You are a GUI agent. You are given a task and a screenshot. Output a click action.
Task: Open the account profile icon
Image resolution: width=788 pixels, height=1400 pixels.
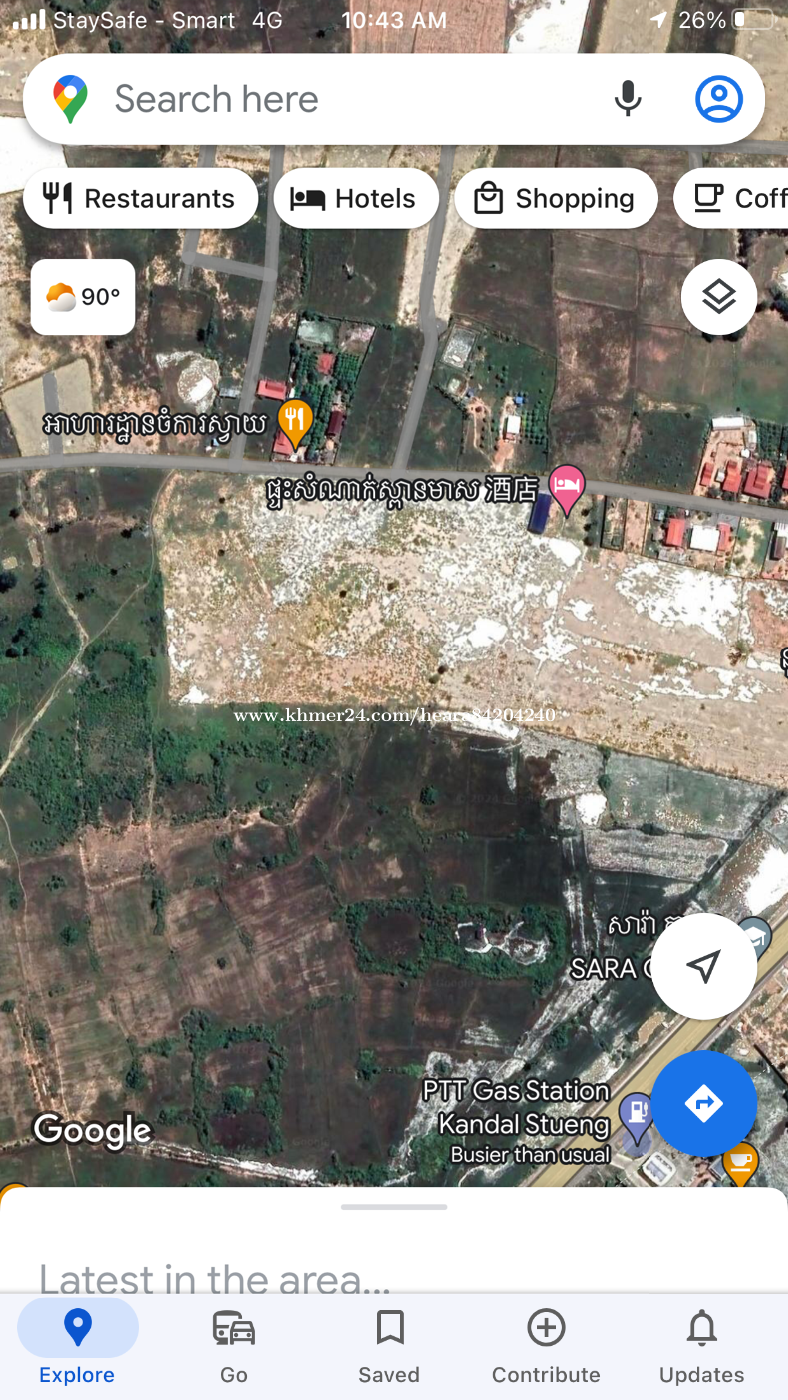(719, 99)
